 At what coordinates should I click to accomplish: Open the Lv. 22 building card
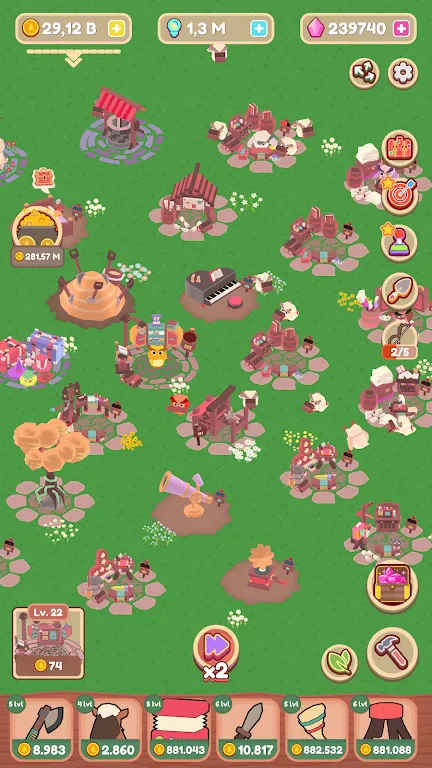pyautogui.click(x=48, y=642)
